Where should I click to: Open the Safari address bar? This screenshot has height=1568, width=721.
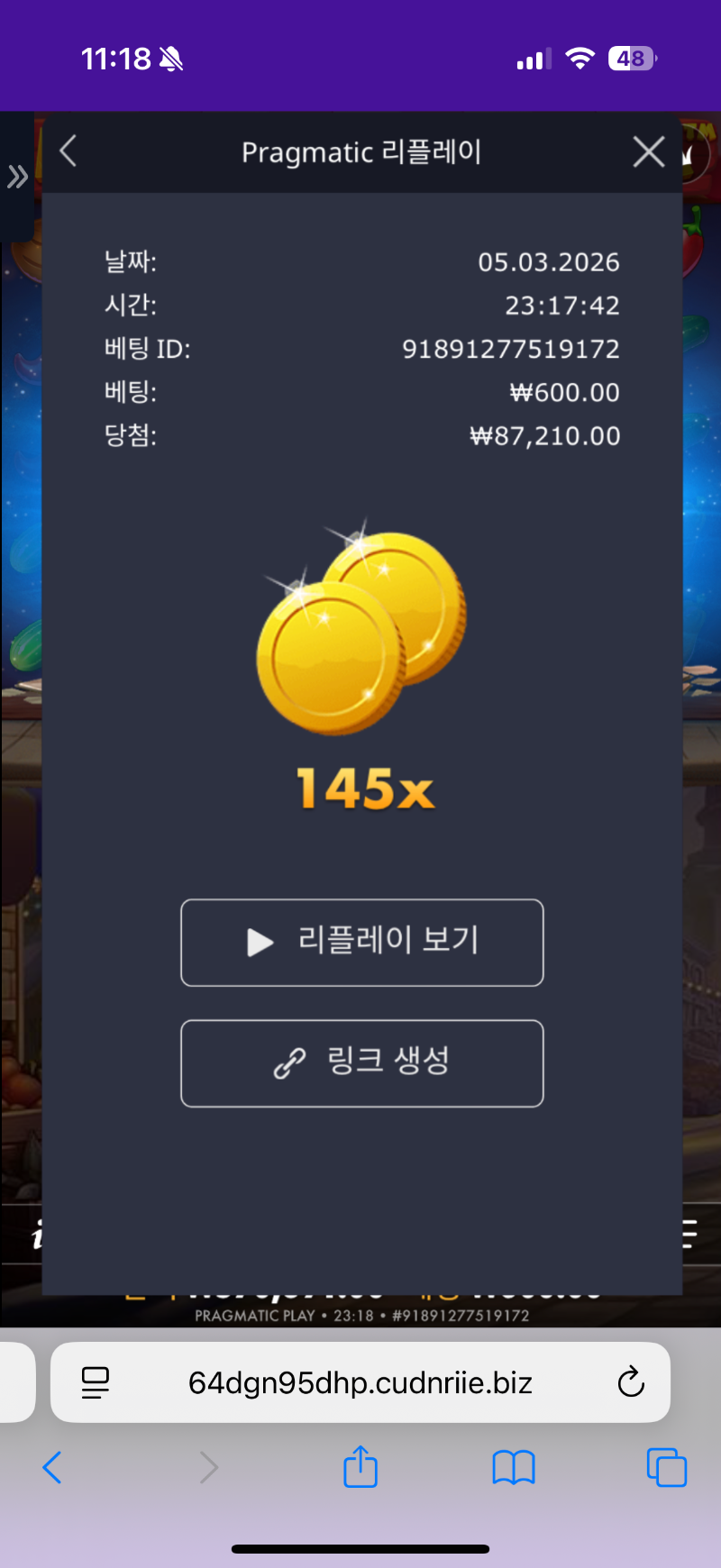pos(360,1381)
